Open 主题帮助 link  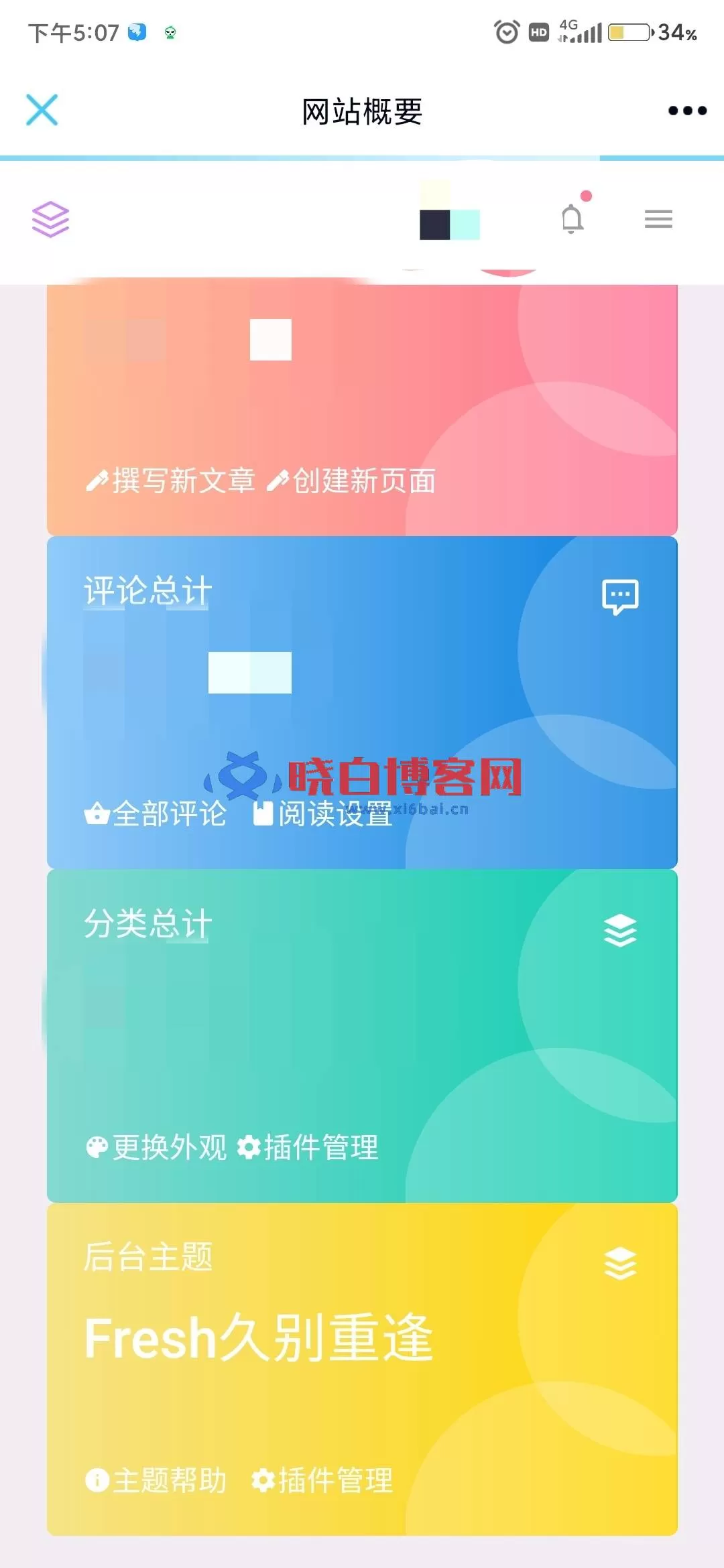coord(156,1480)
